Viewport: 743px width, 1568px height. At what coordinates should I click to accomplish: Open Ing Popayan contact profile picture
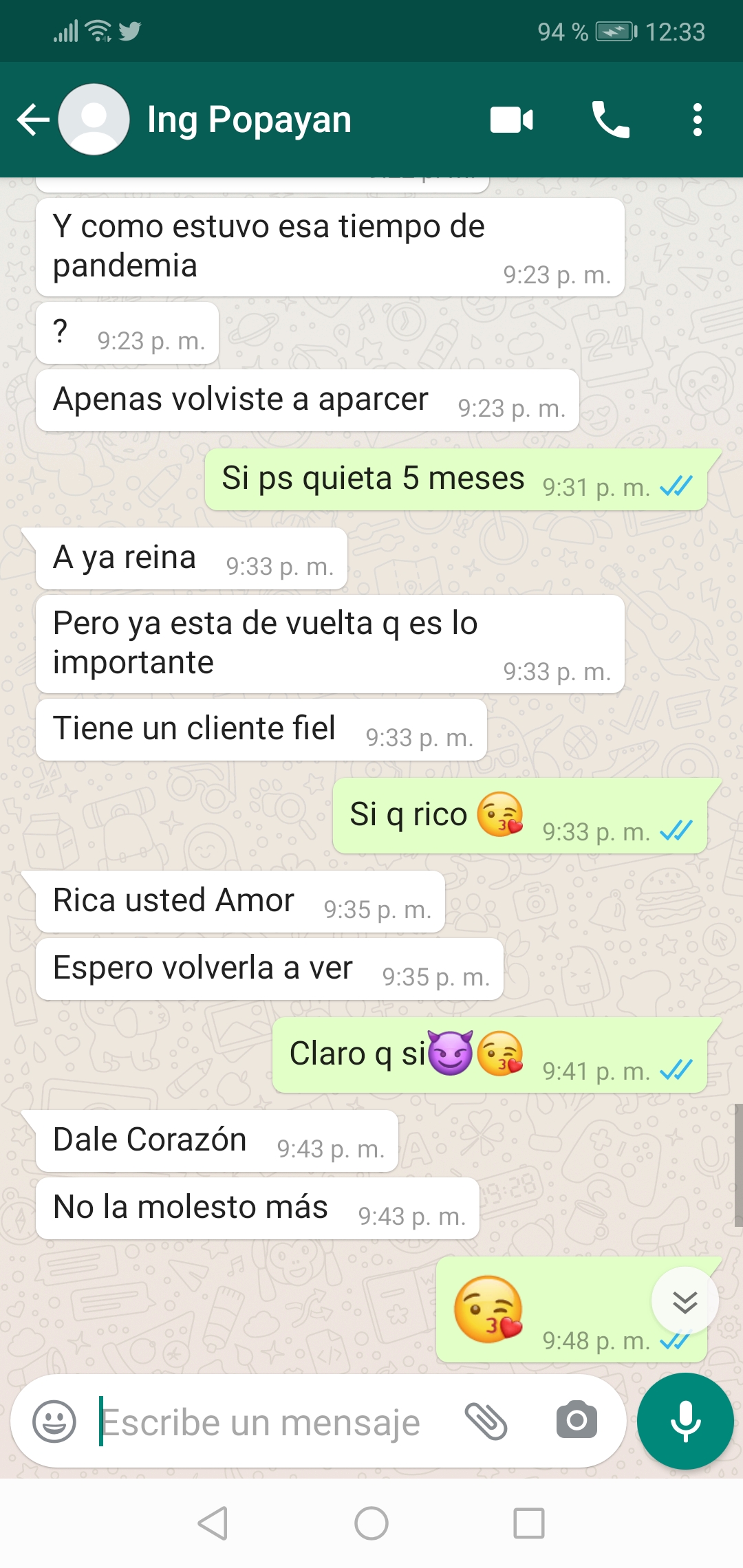tap(94, 120)
